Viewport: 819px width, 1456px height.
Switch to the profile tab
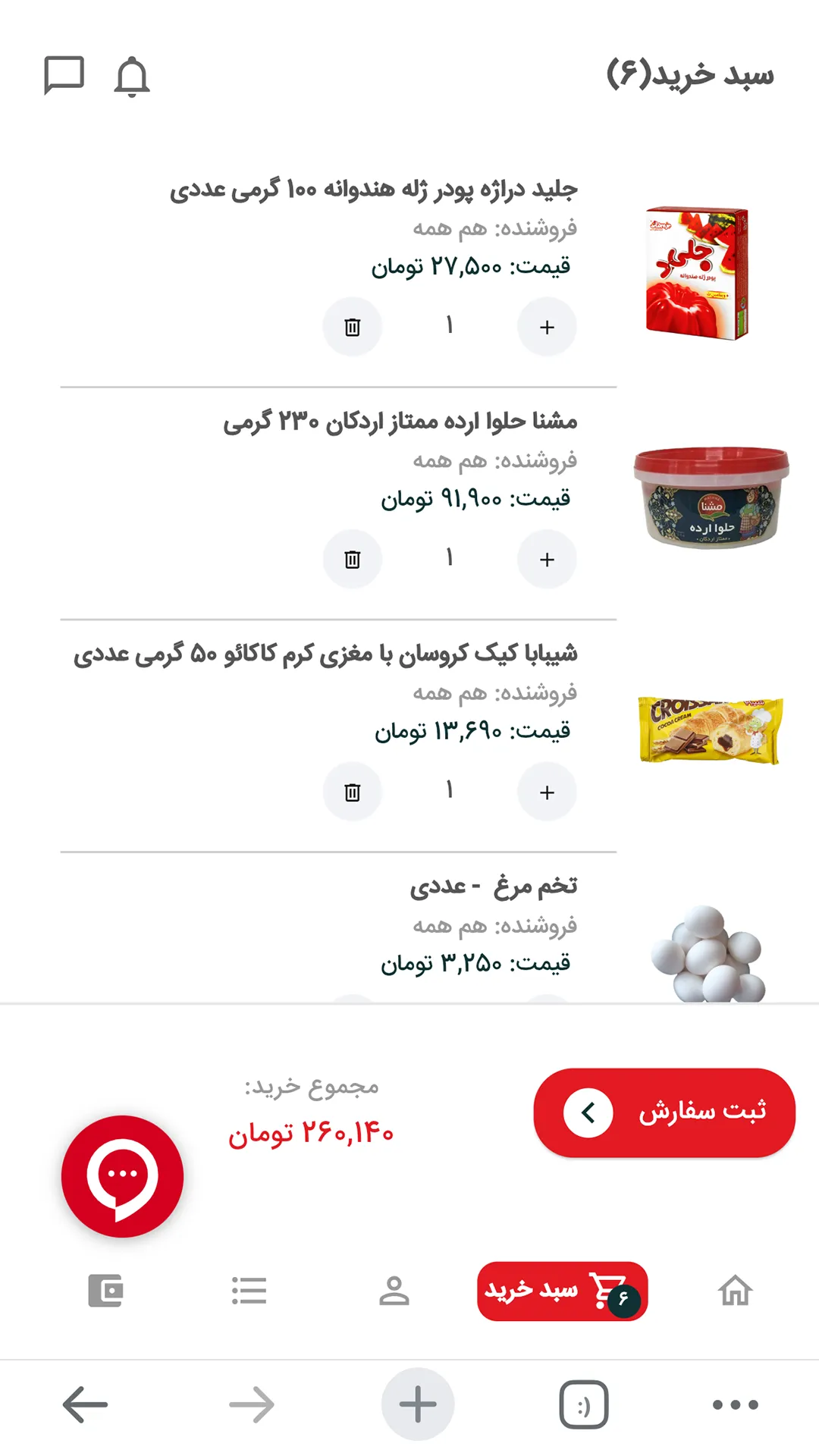click(x=394, y=1291)
